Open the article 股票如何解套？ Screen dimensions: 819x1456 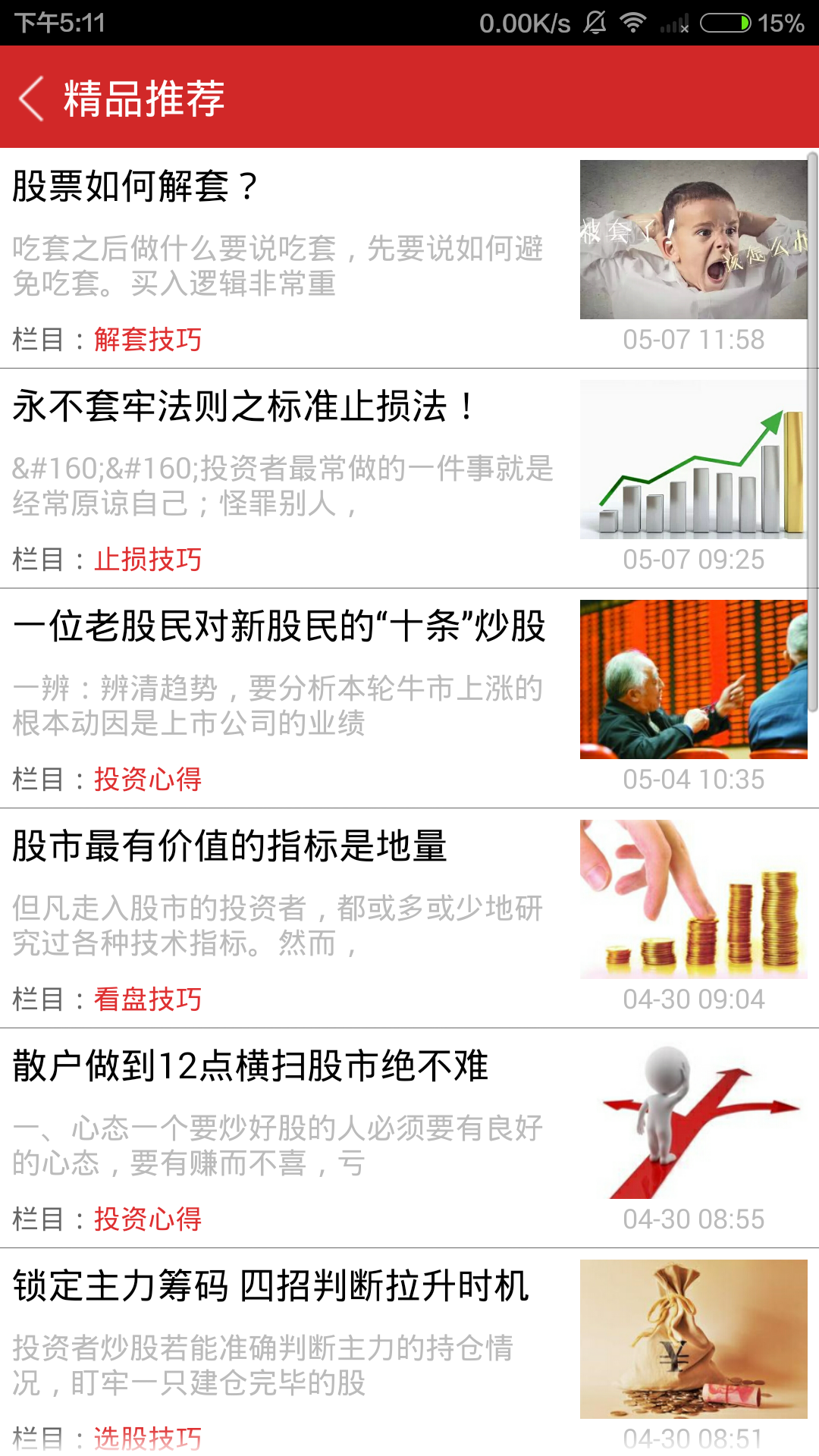(136, 187)
